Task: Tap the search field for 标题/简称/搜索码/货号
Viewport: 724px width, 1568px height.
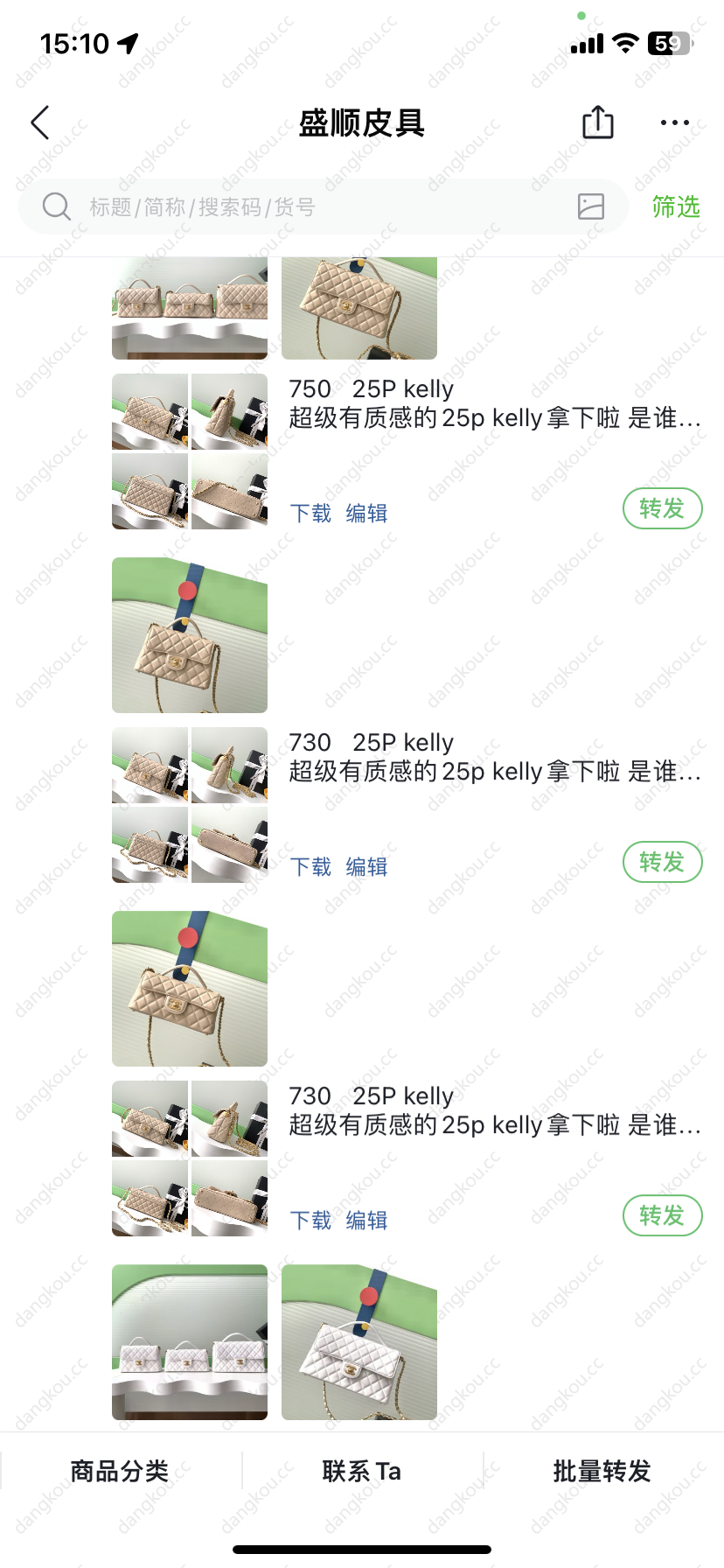Action: [x=306, y=207]
